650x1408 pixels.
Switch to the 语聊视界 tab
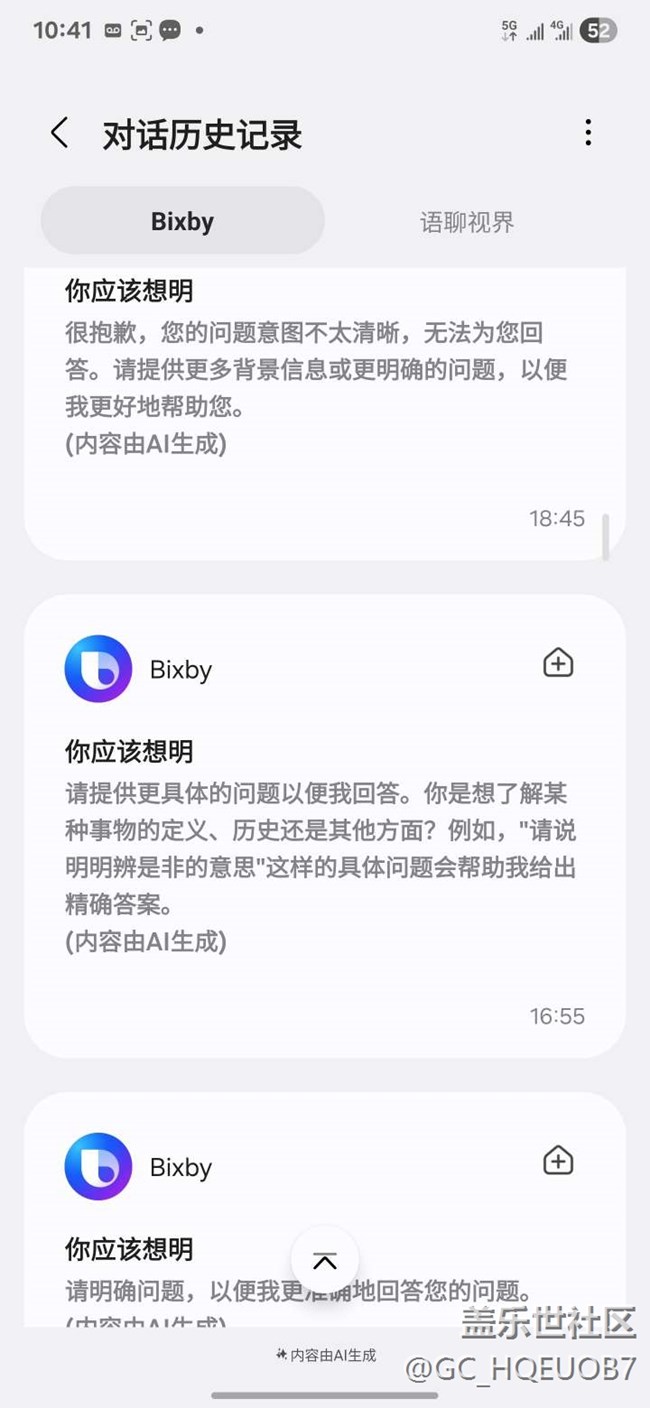467,221
